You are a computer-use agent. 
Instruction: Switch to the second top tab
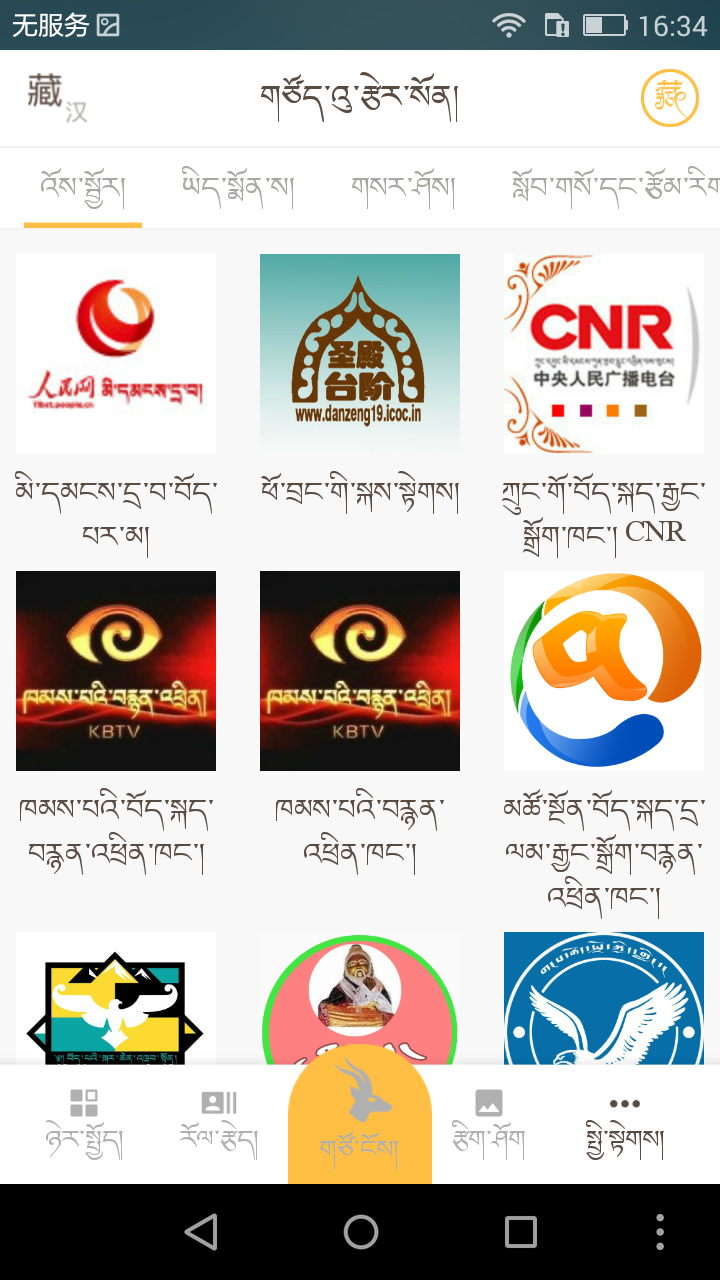click(x=238, y=189)
